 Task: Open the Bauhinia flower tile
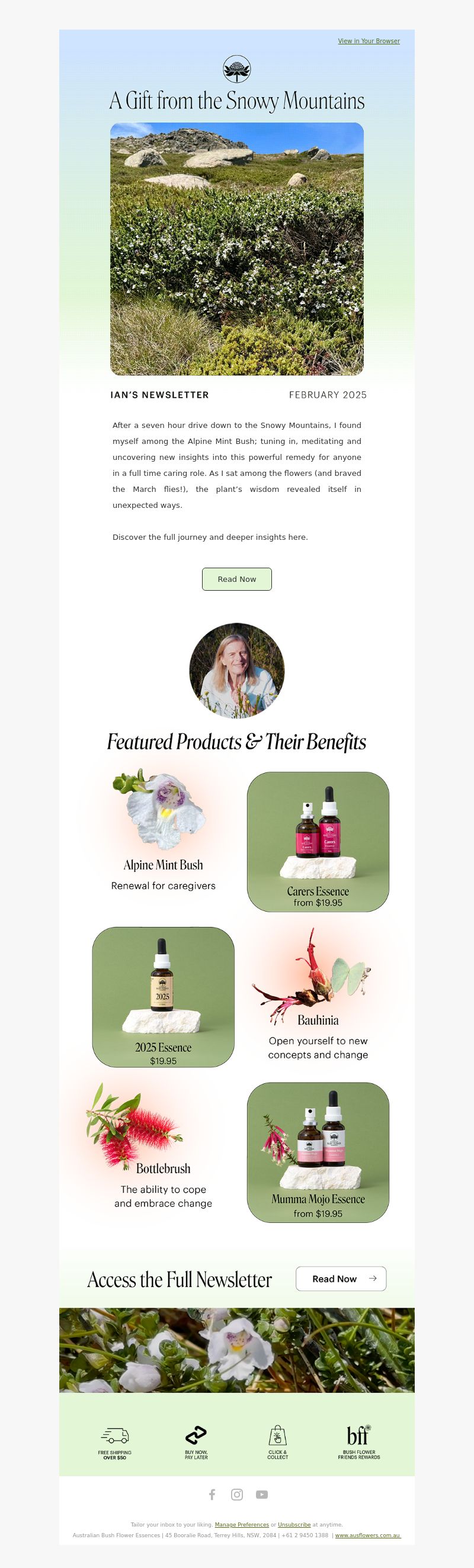[318, 995]
